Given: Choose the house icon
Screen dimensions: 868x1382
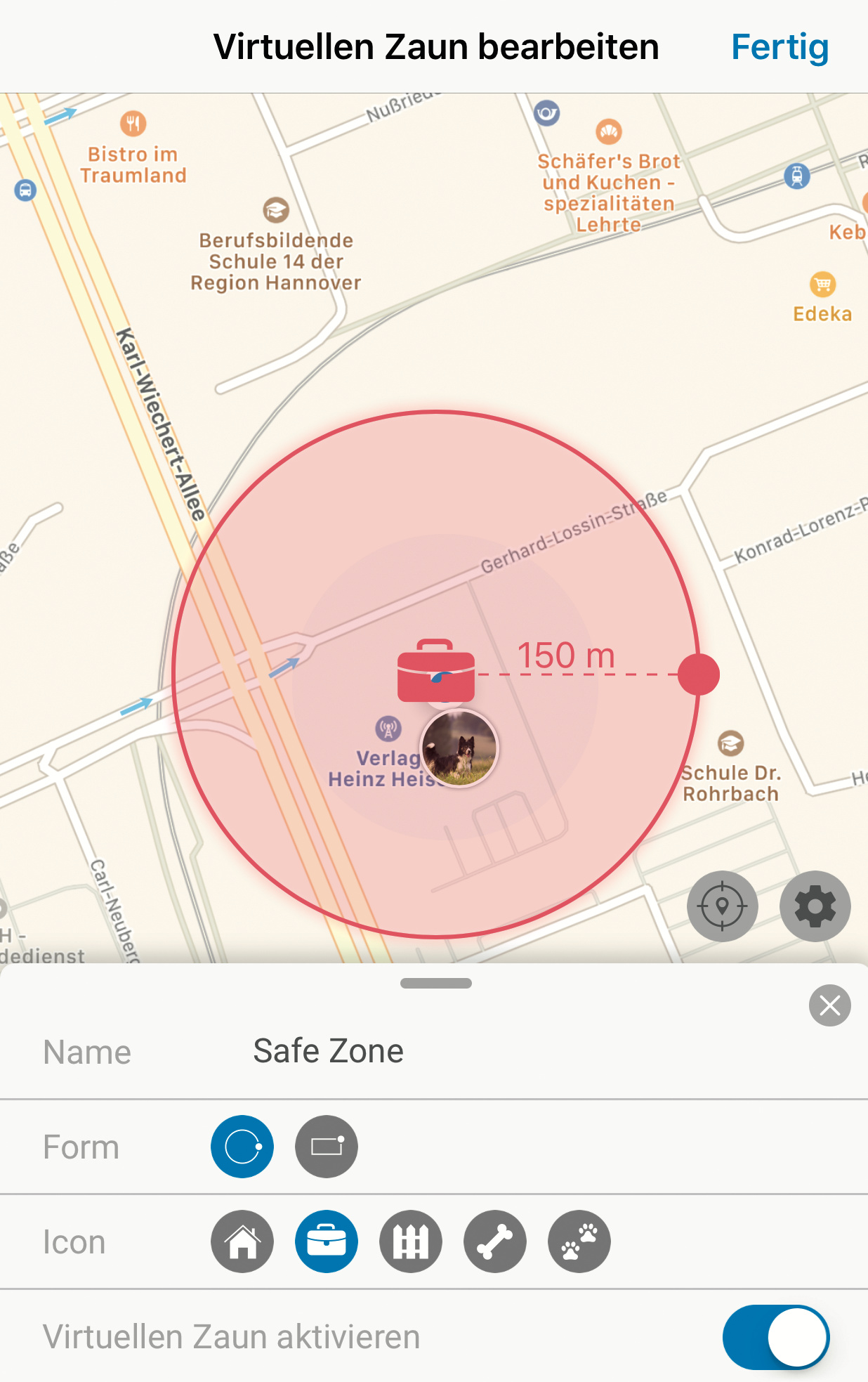Looking at the screenshot, I should [242, 1241].
